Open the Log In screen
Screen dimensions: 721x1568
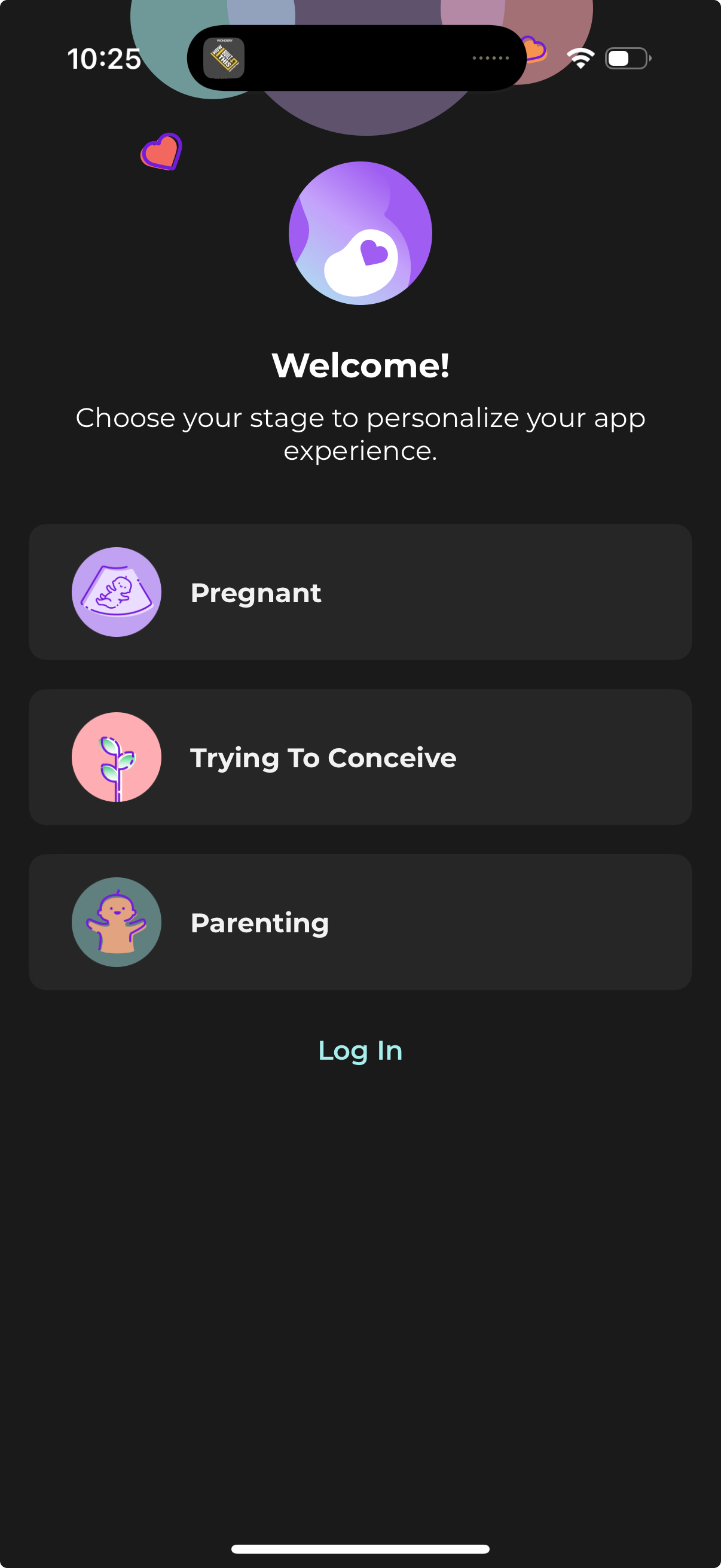[x=359, y=1050]
